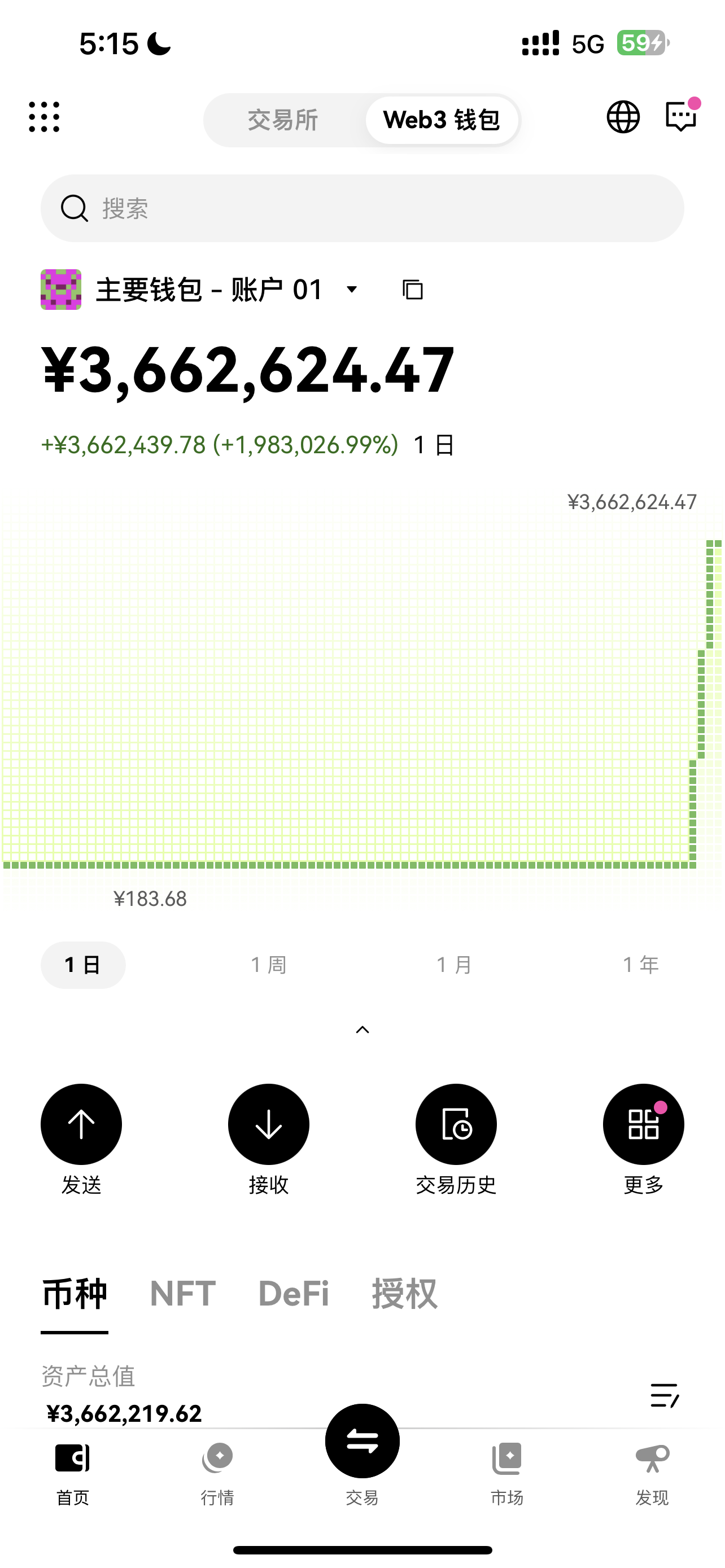The width and height of the screenshot is (725, 1568).
Task: Open the messages chat icon
Action: point(680,116)
